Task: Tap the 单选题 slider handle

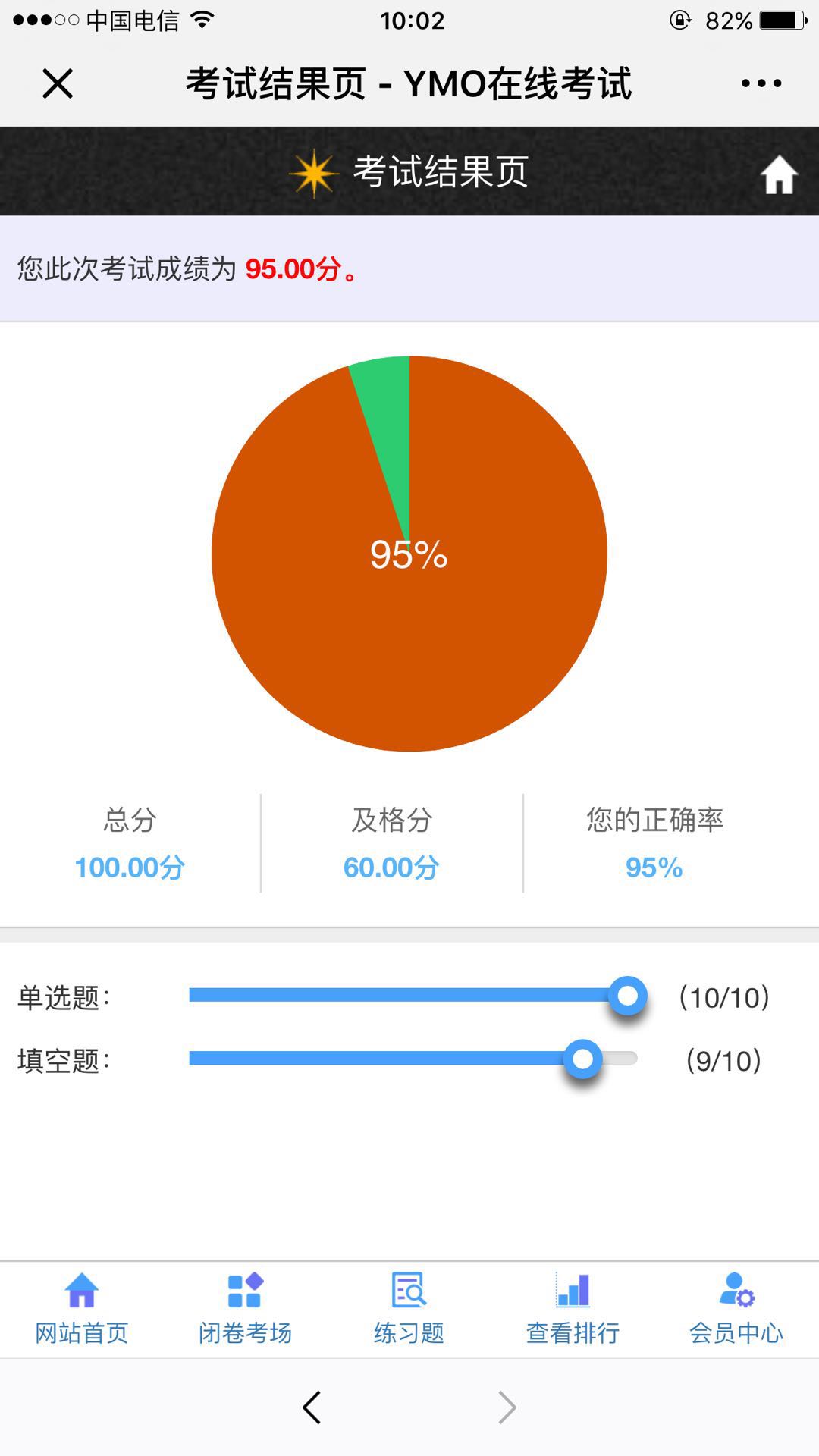Action: 627,996
